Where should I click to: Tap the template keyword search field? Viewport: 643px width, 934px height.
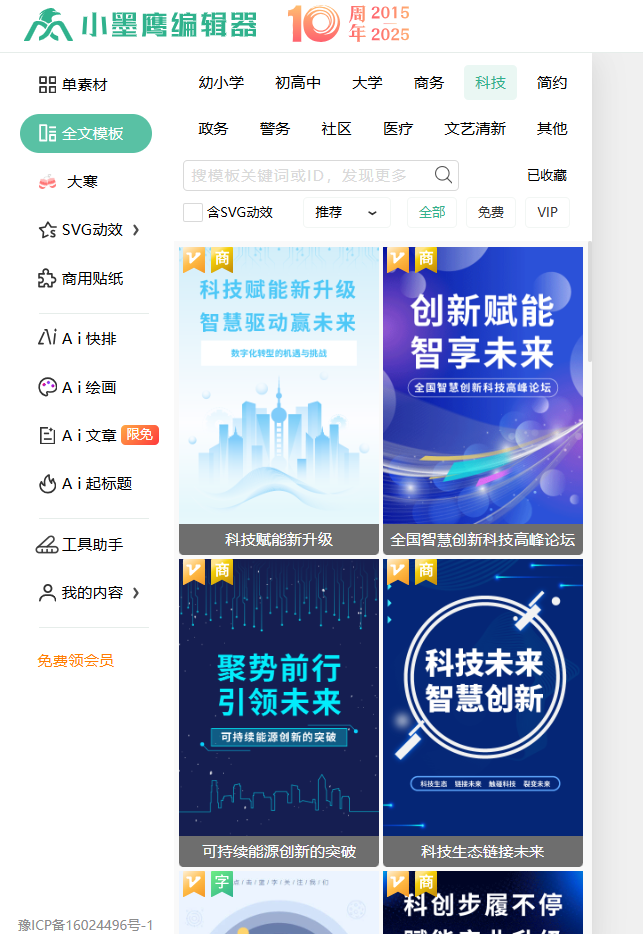pyautogui.click(x=305, y=176)
